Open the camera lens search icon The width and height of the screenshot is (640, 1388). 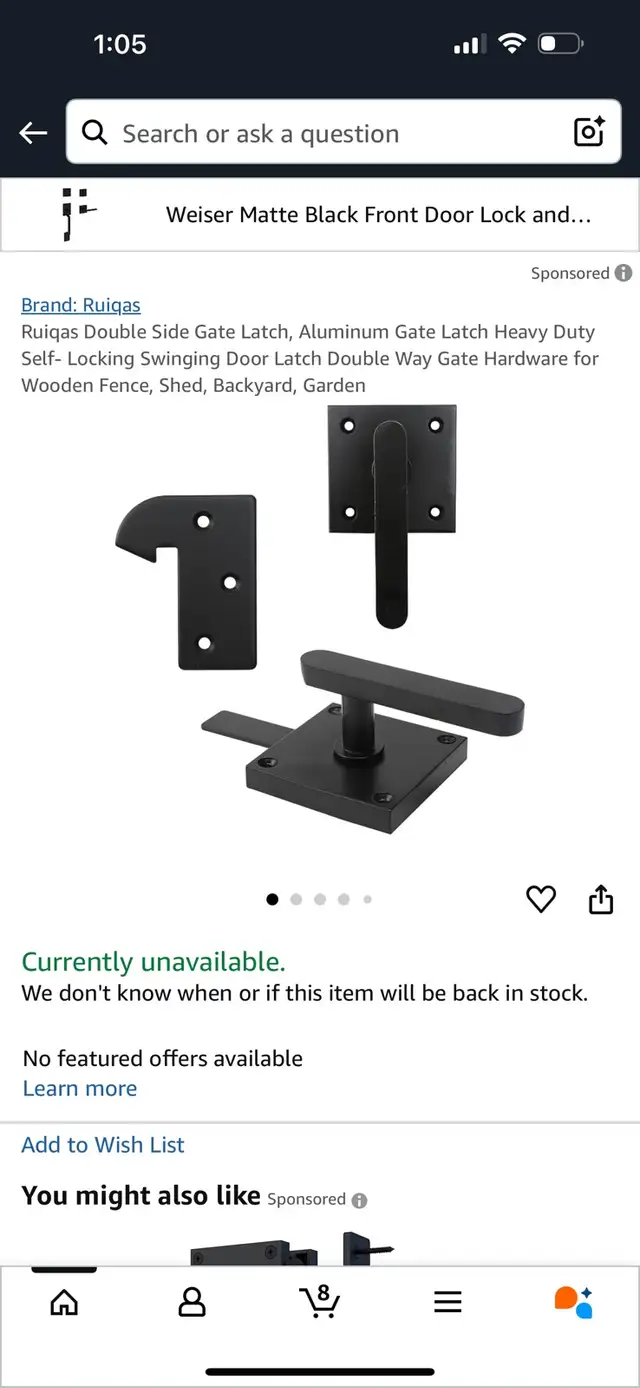tap(588, 132)
